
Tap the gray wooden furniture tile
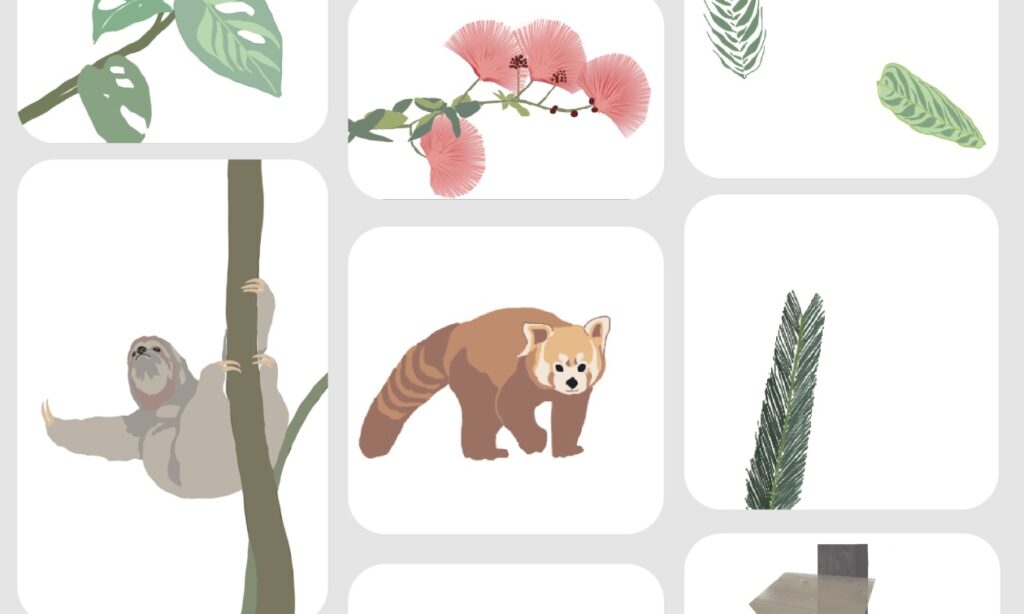(x=840, y=578)
